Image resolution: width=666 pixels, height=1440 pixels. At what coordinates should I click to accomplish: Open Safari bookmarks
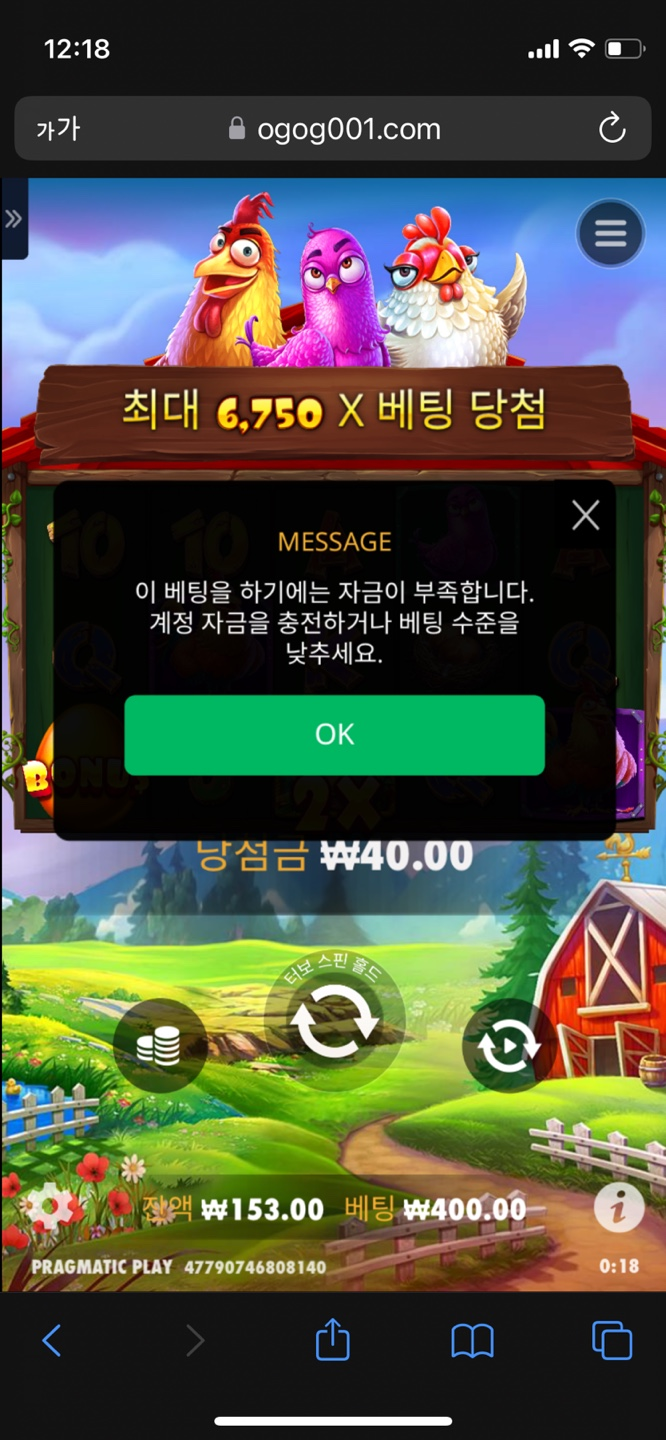[x=472, y=1340]
